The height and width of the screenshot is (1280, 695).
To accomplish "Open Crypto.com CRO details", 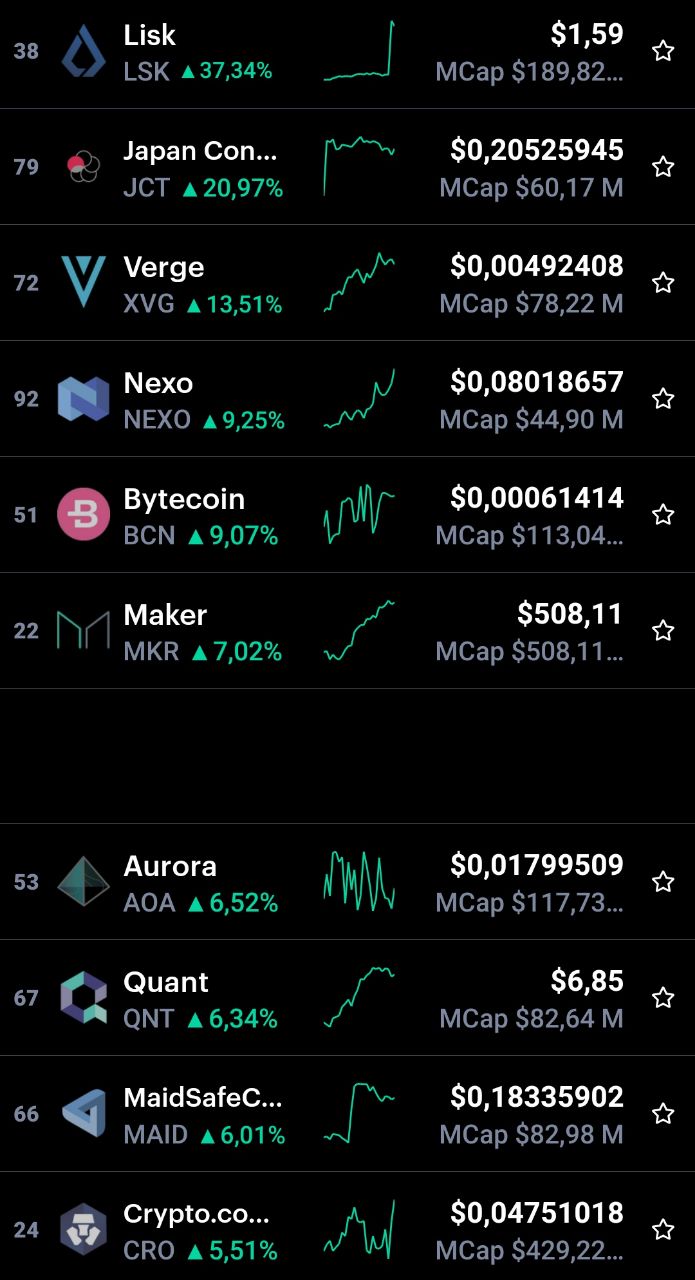I will [347, 1226].
